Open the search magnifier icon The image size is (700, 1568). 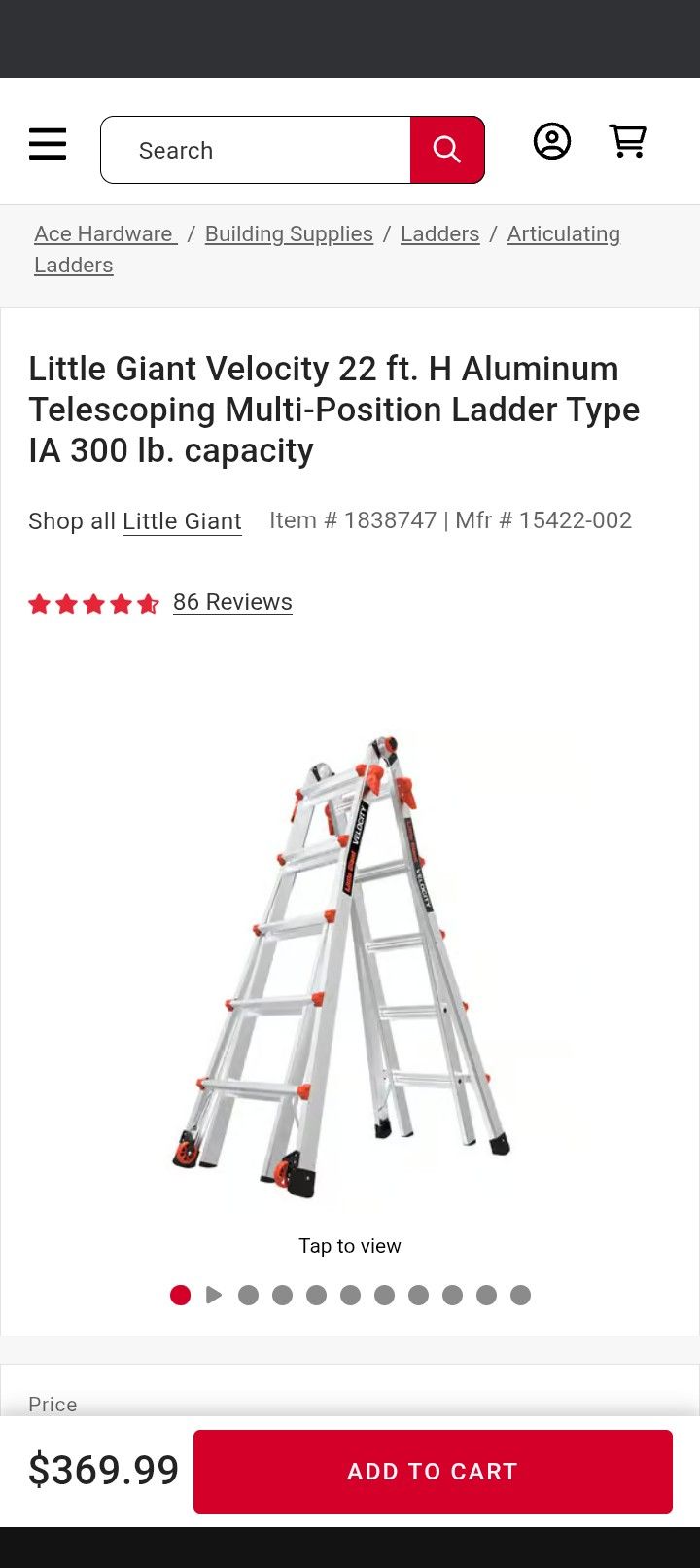446,150
